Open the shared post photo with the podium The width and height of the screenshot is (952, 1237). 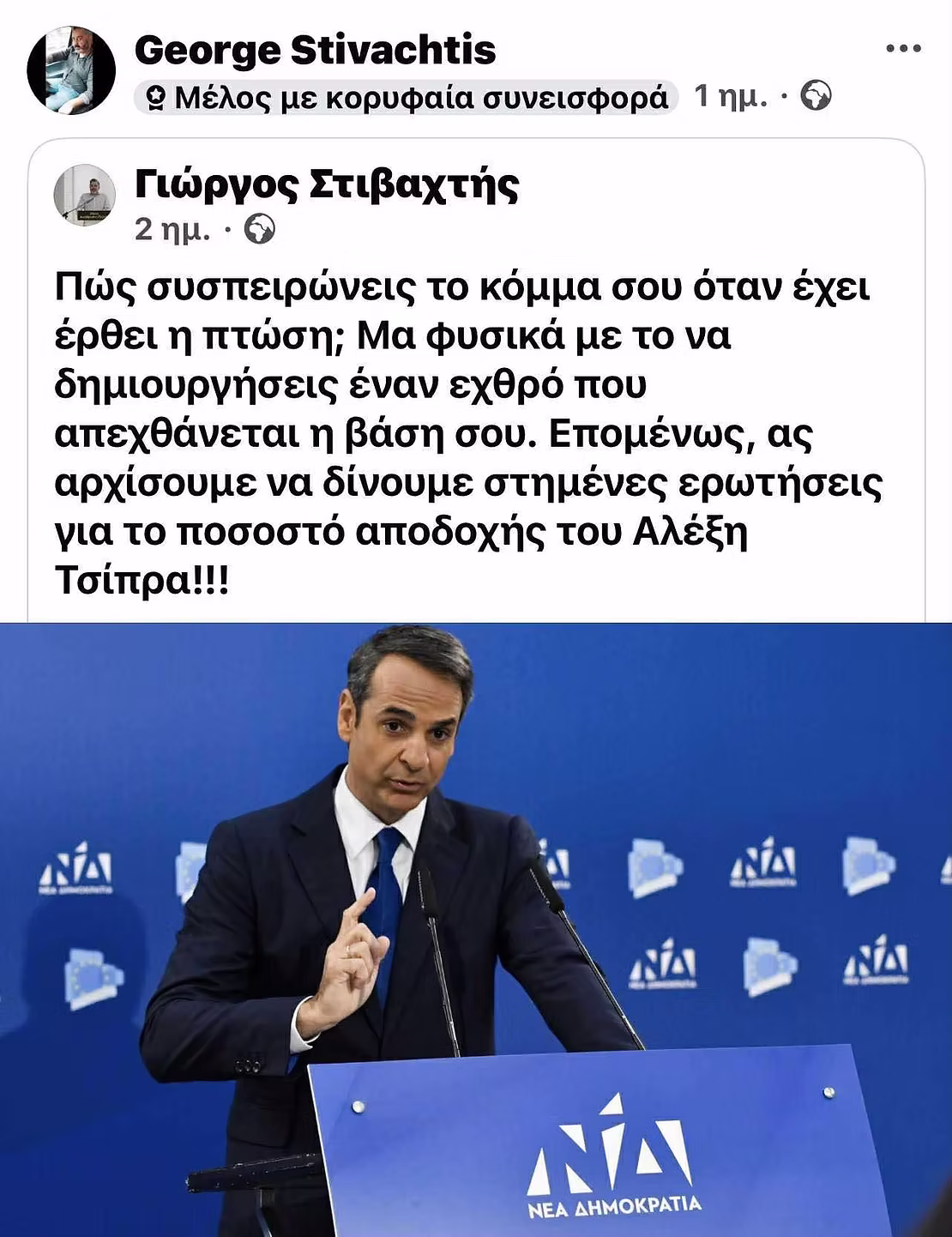pyautogui.click(x=476, y=929)
